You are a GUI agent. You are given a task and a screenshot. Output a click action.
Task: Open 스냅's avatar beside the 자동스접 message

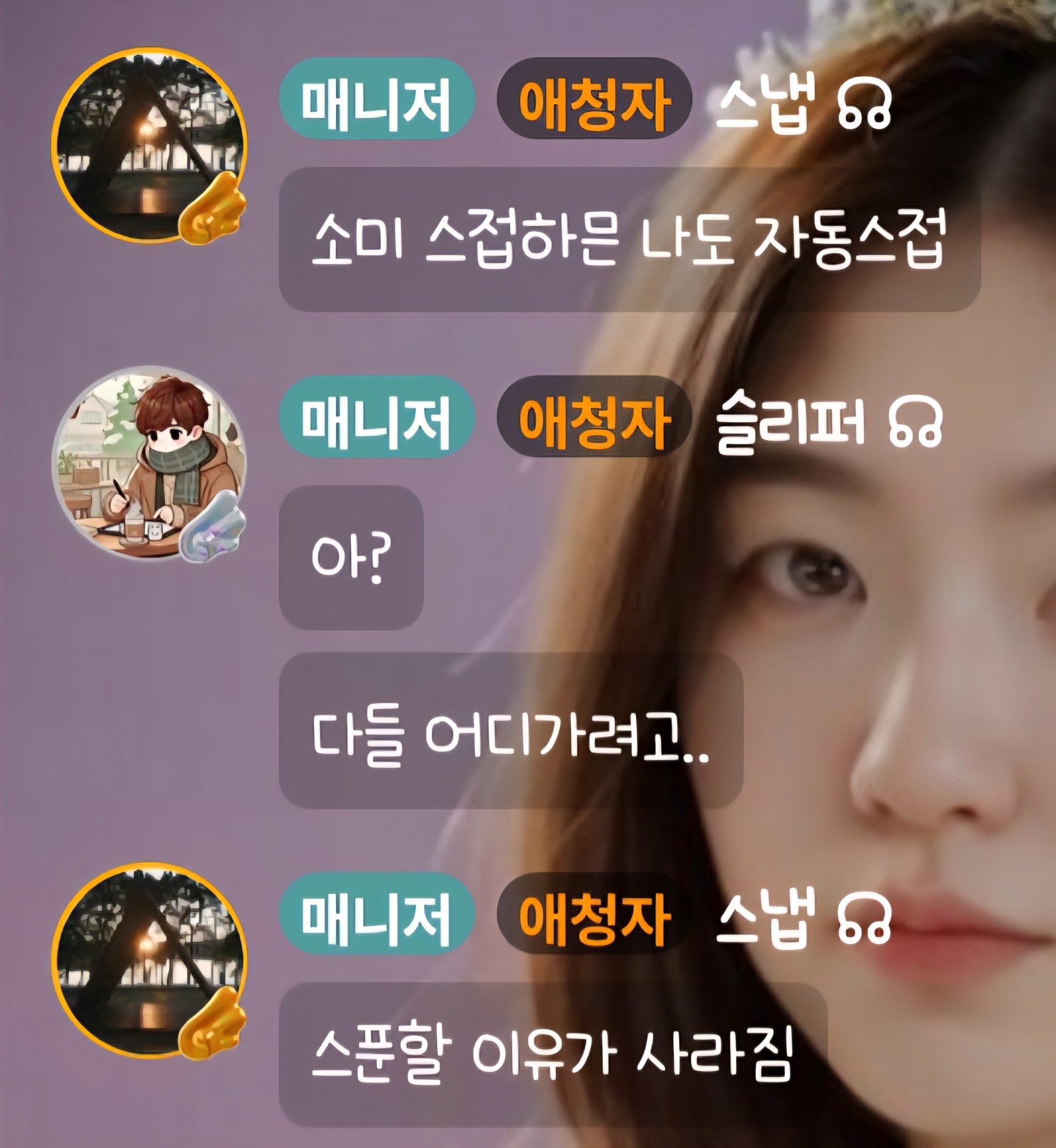[148, 145]
